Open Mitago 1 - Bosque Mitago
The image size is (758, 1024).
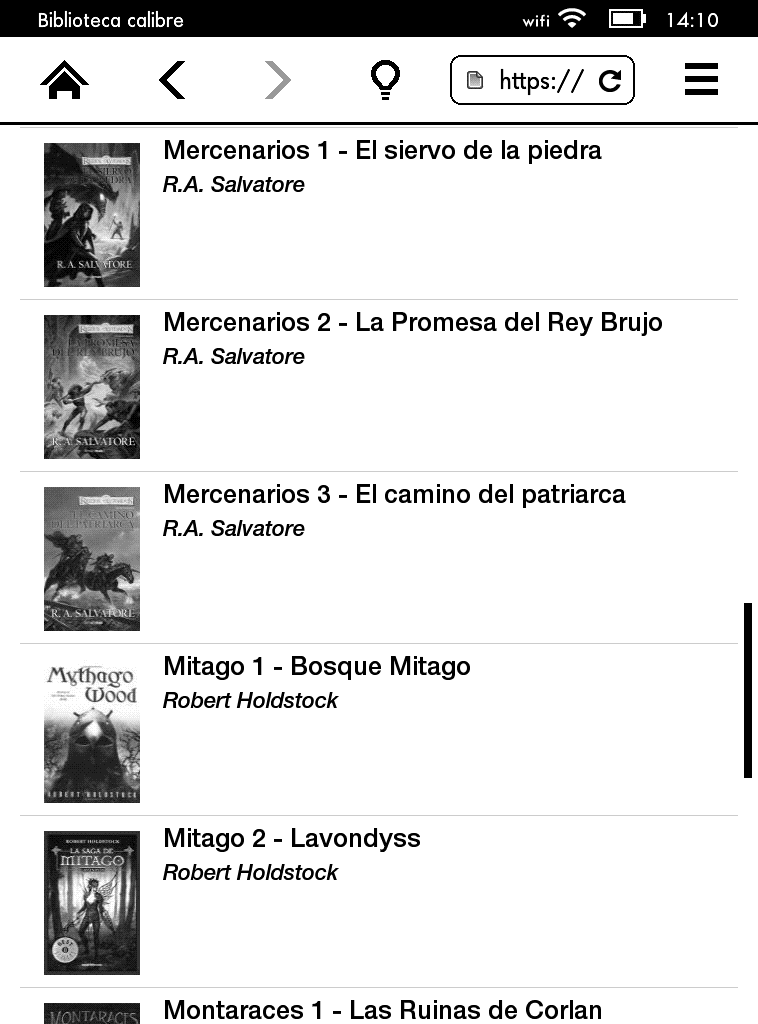point(316,667)
